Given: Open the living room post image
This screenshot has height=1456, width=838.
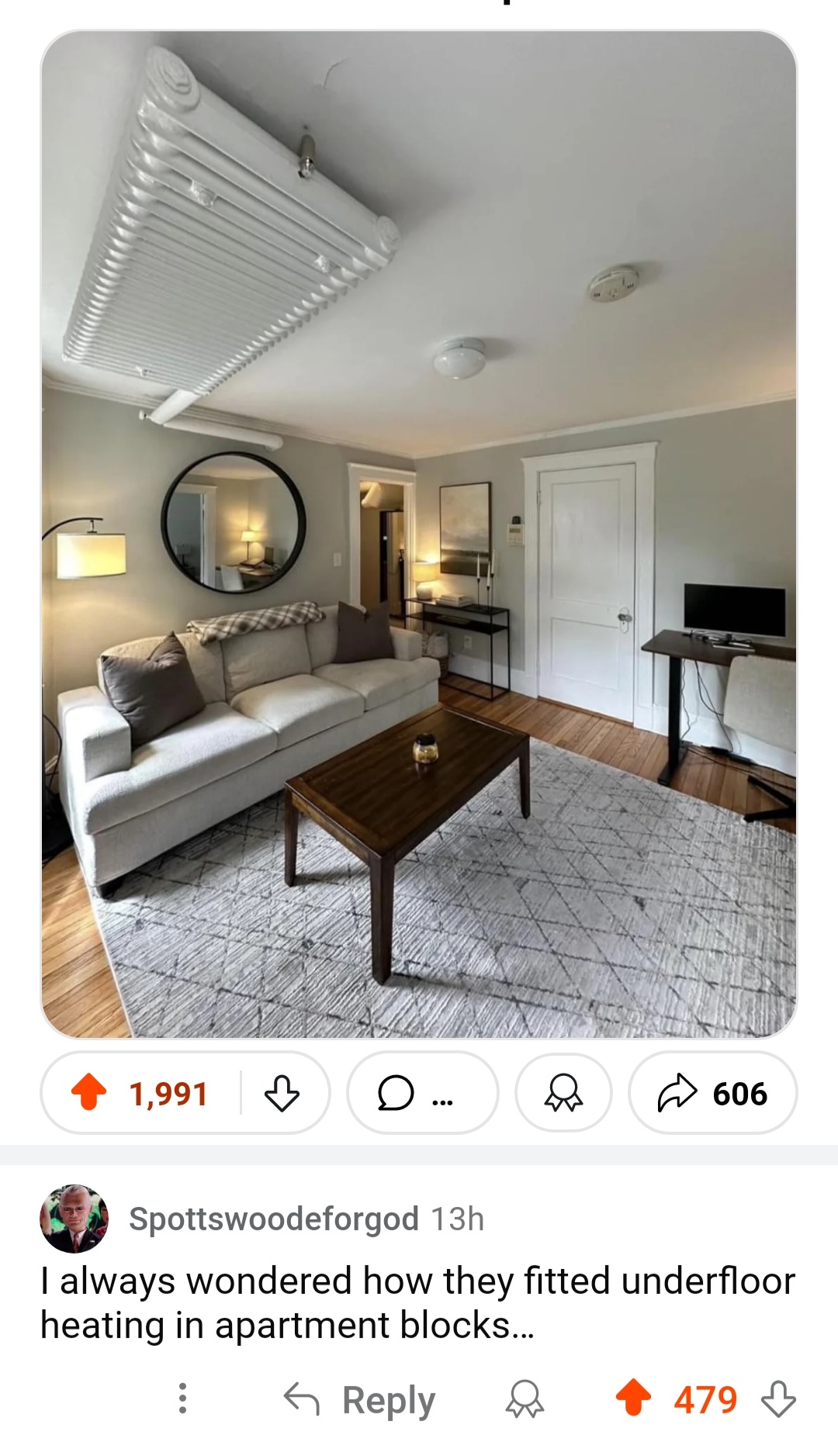Looking at the screenshot, I should click(419, 534).
